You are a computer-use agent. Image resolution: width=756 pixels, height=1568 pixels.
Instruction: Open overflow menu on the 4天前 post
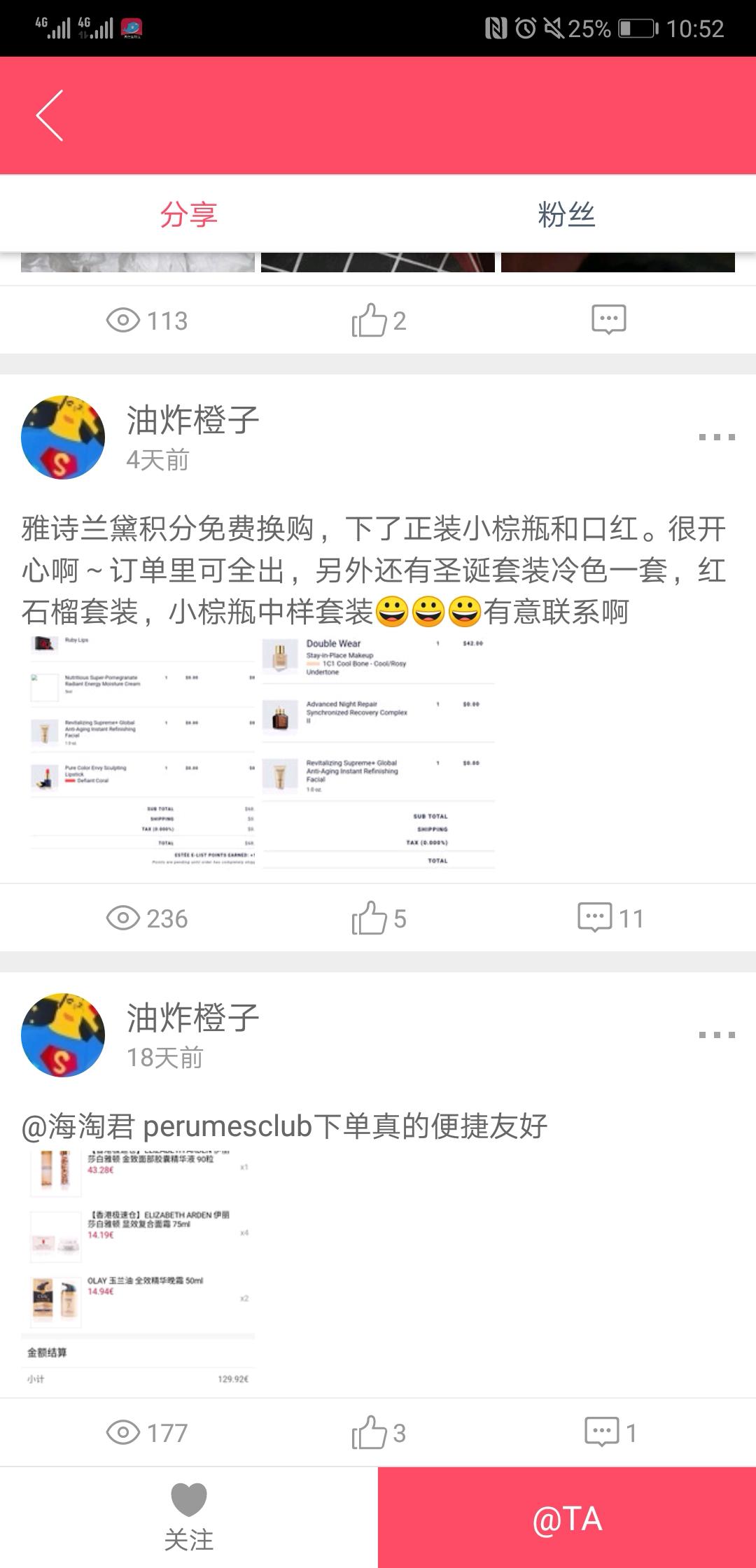coord(716,437)
